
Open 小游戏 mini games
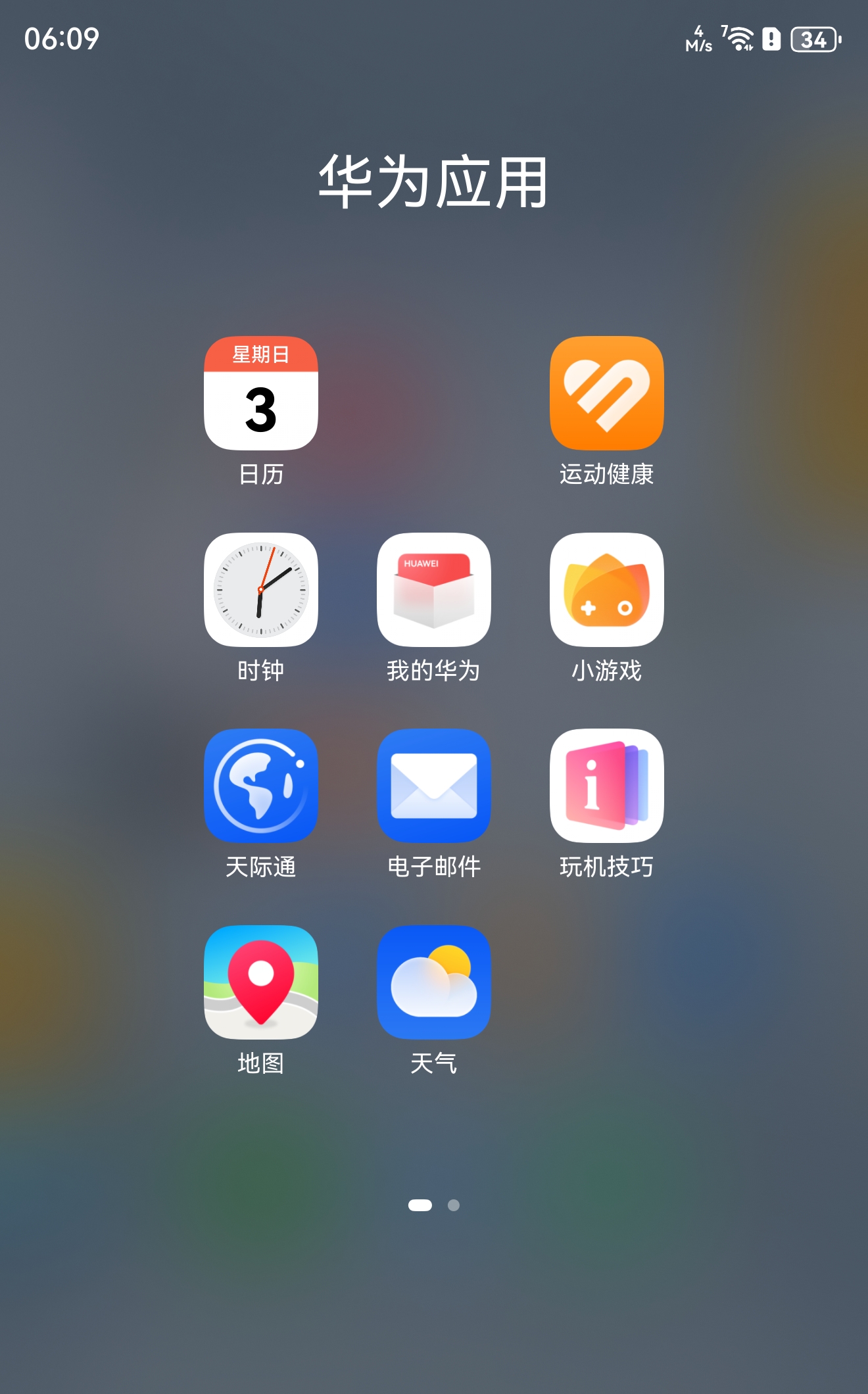(606, 590)
